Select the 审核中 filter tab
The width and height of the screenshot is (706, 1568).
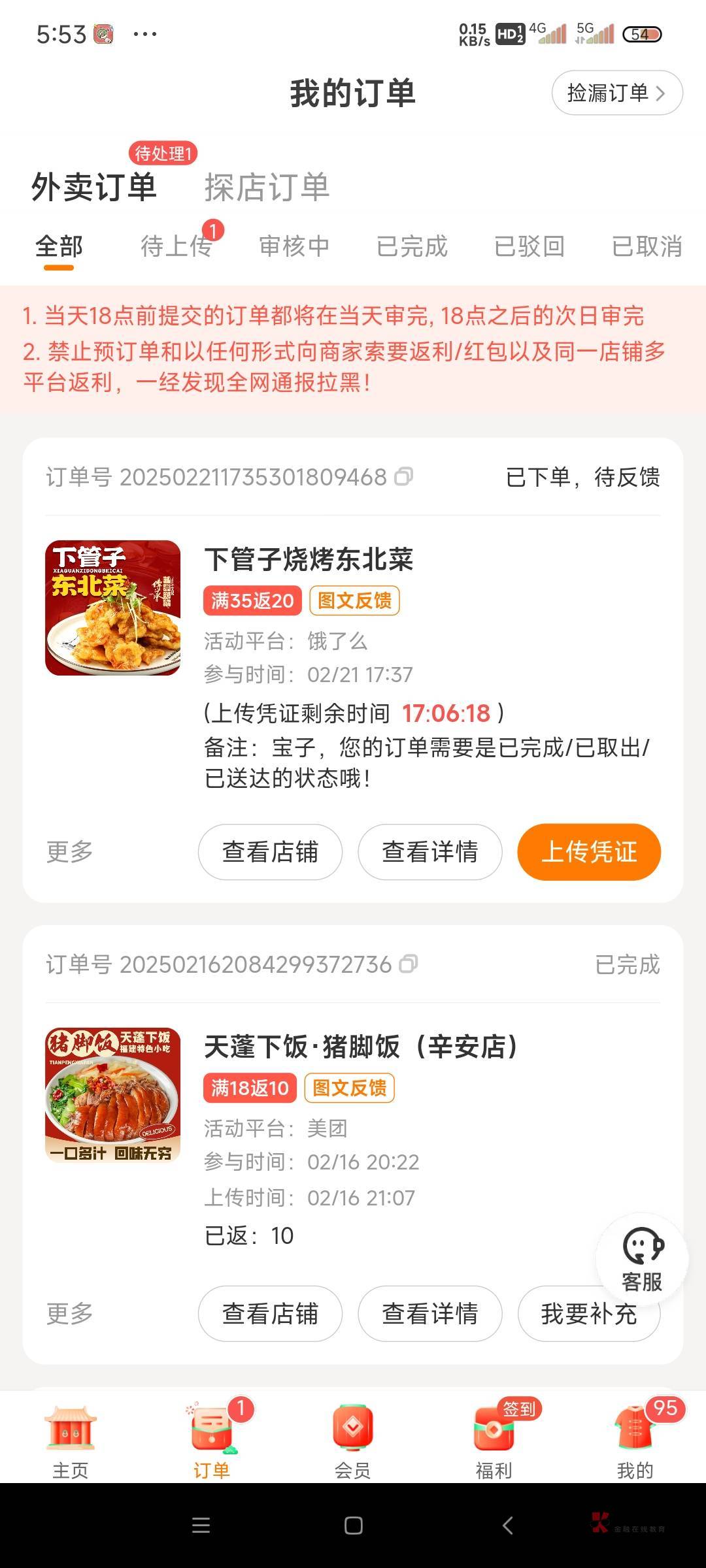pyautogui.click(x=294, y=246)
